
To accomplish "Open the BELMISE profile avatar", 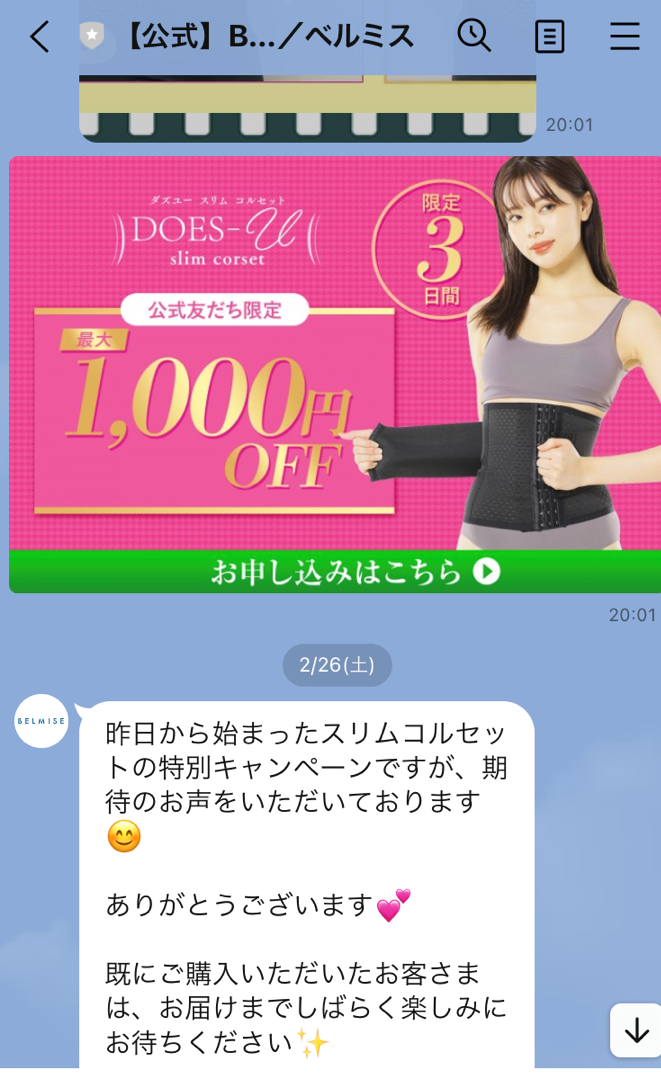I will coord(41,721).
